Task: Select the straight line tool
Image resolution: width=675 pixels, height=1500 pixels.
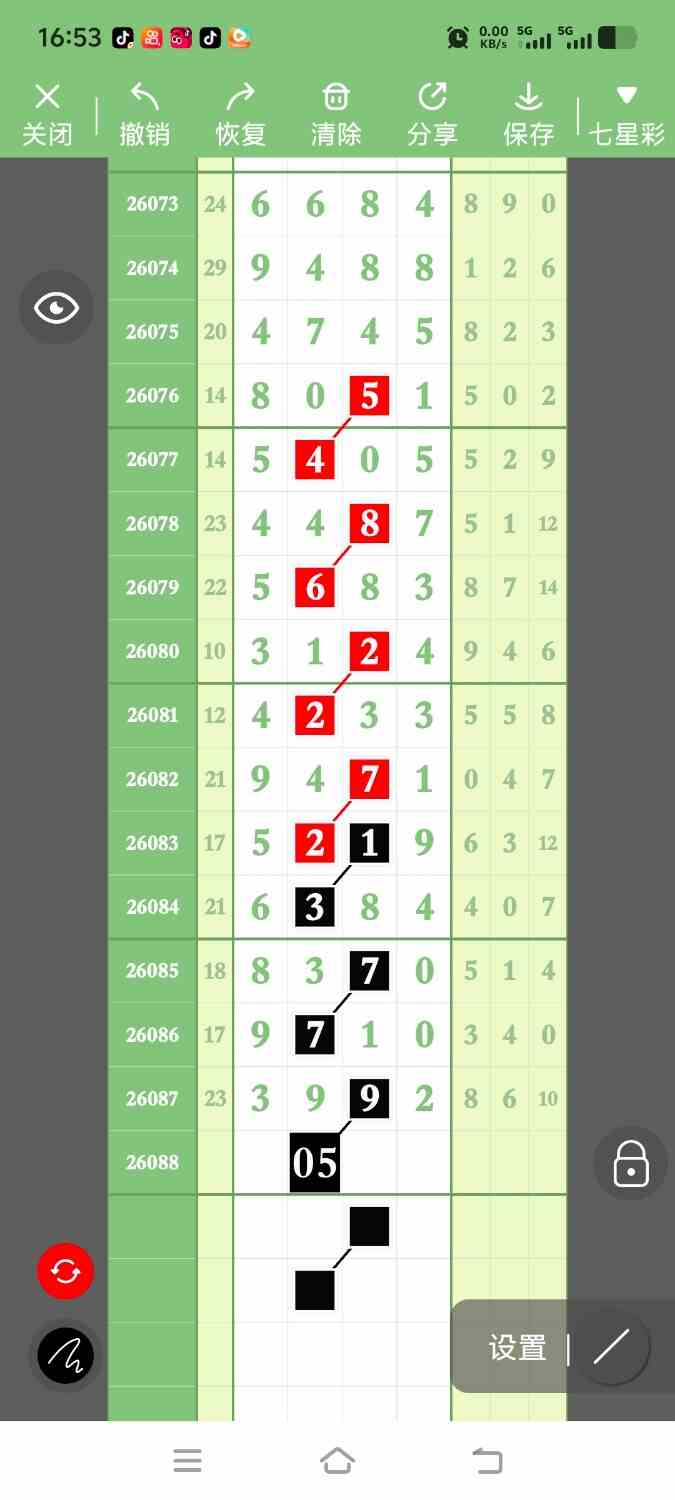Action: pyautogui.click(x=611, y=1347)
